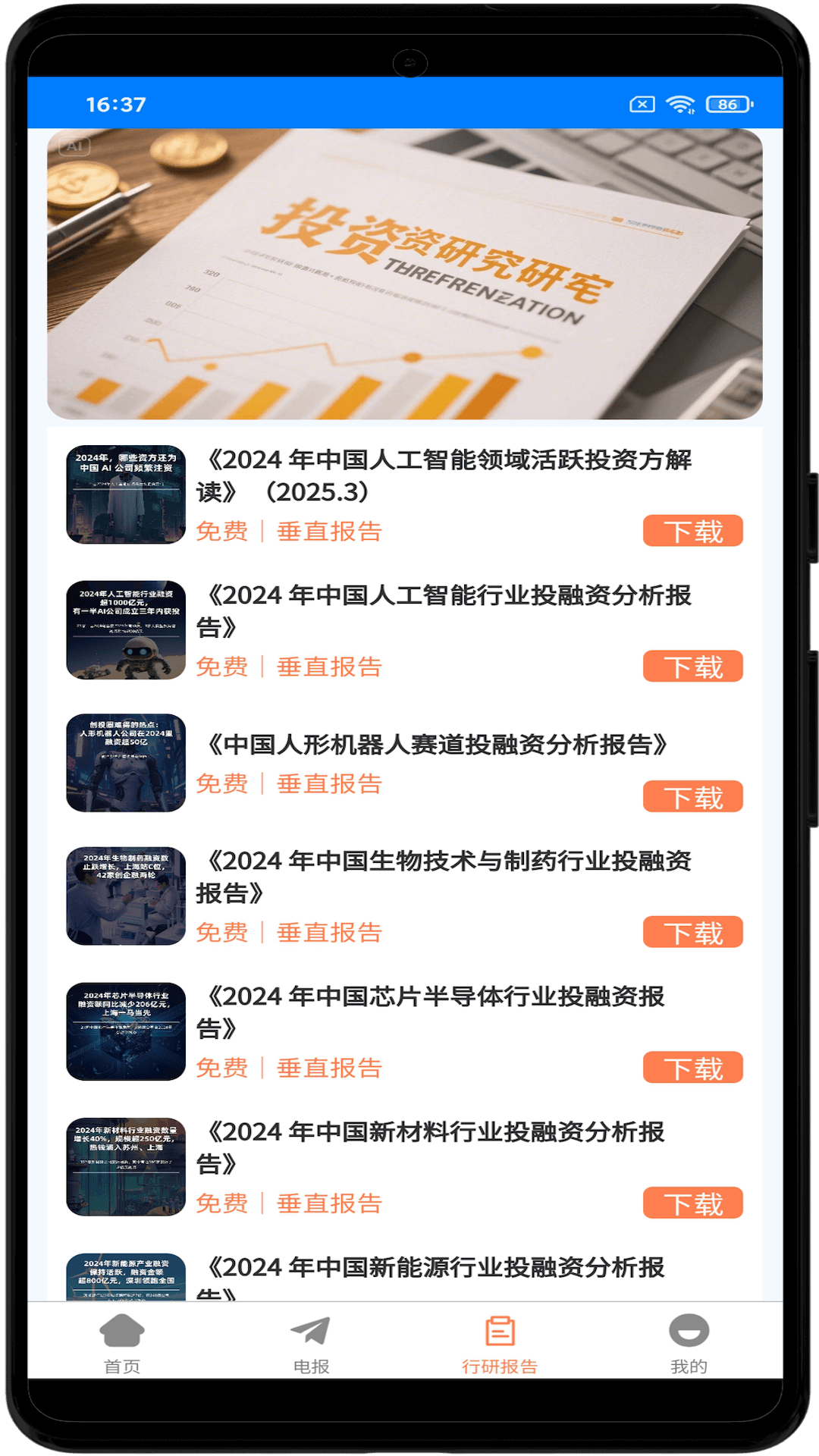Go to the 我的 tab
Viewport: 819px width, 1456px height.
pos(689,1344)
